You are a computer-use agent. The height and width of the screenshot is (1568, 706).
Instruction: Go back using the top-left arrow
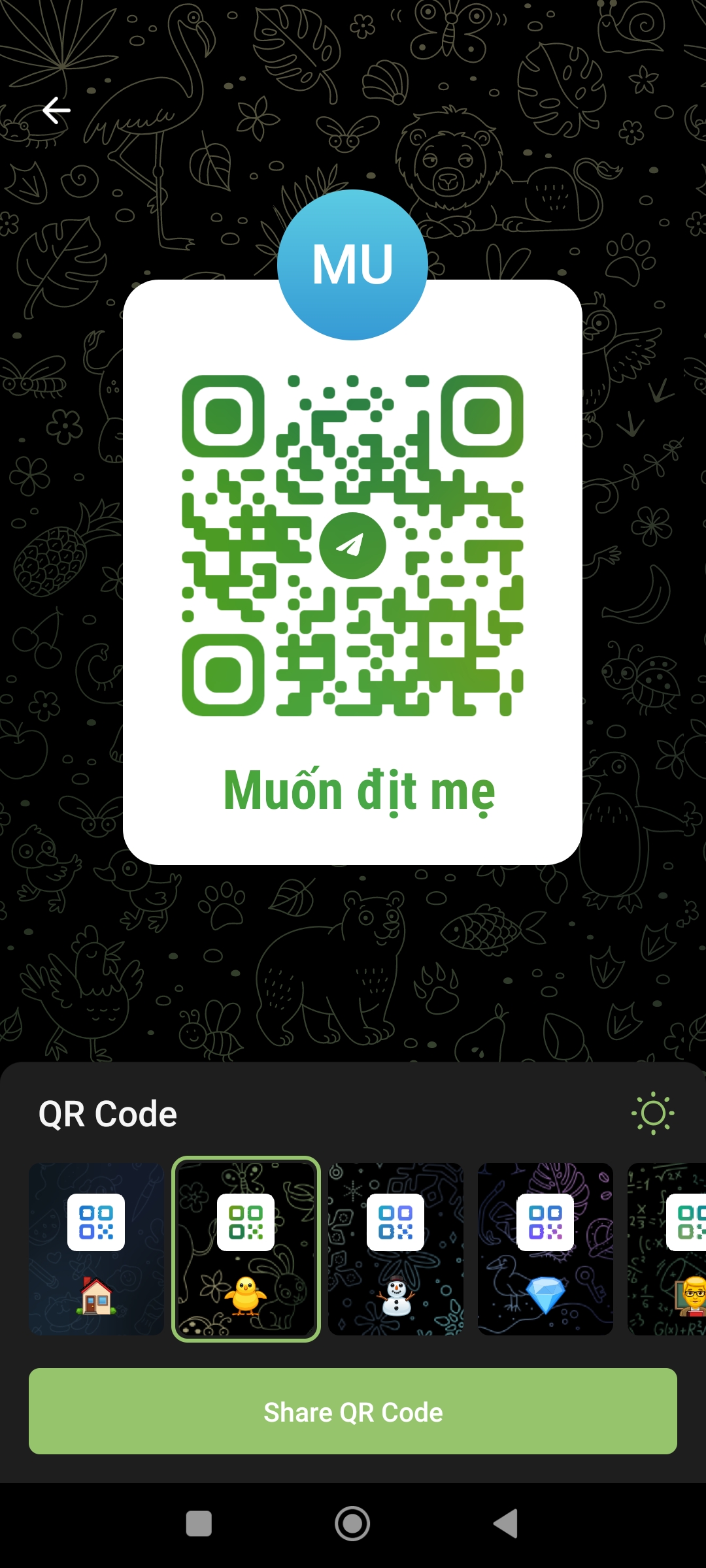pos(56,110)
